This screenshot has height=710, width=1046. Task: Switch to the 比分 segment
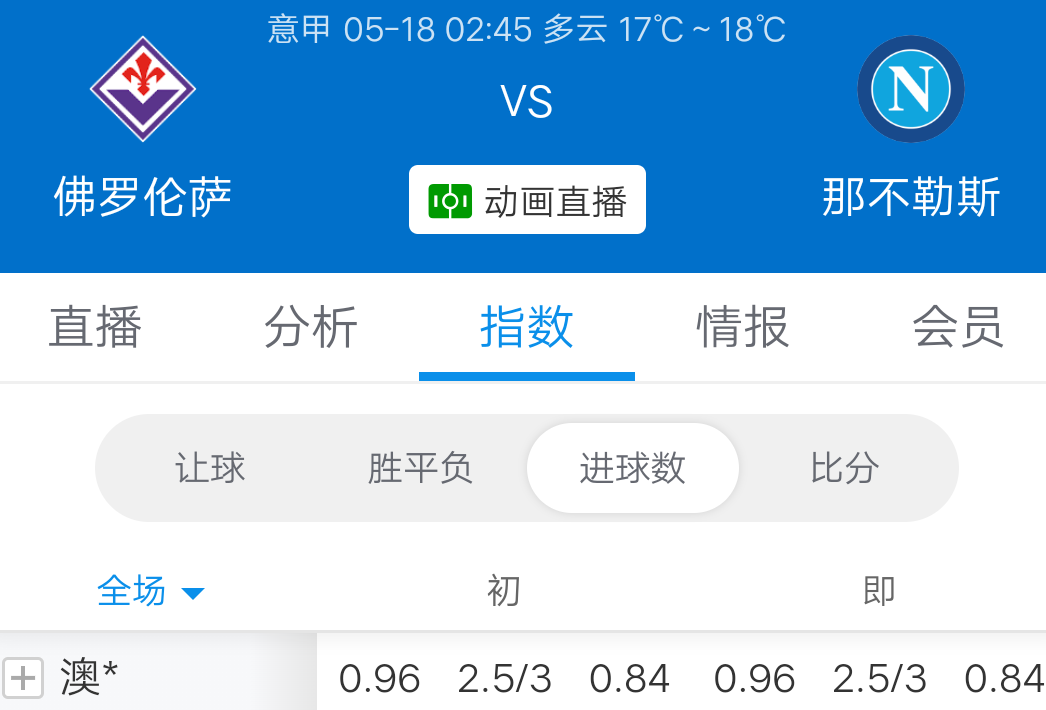pyautogui.click(x=845, y=468)
